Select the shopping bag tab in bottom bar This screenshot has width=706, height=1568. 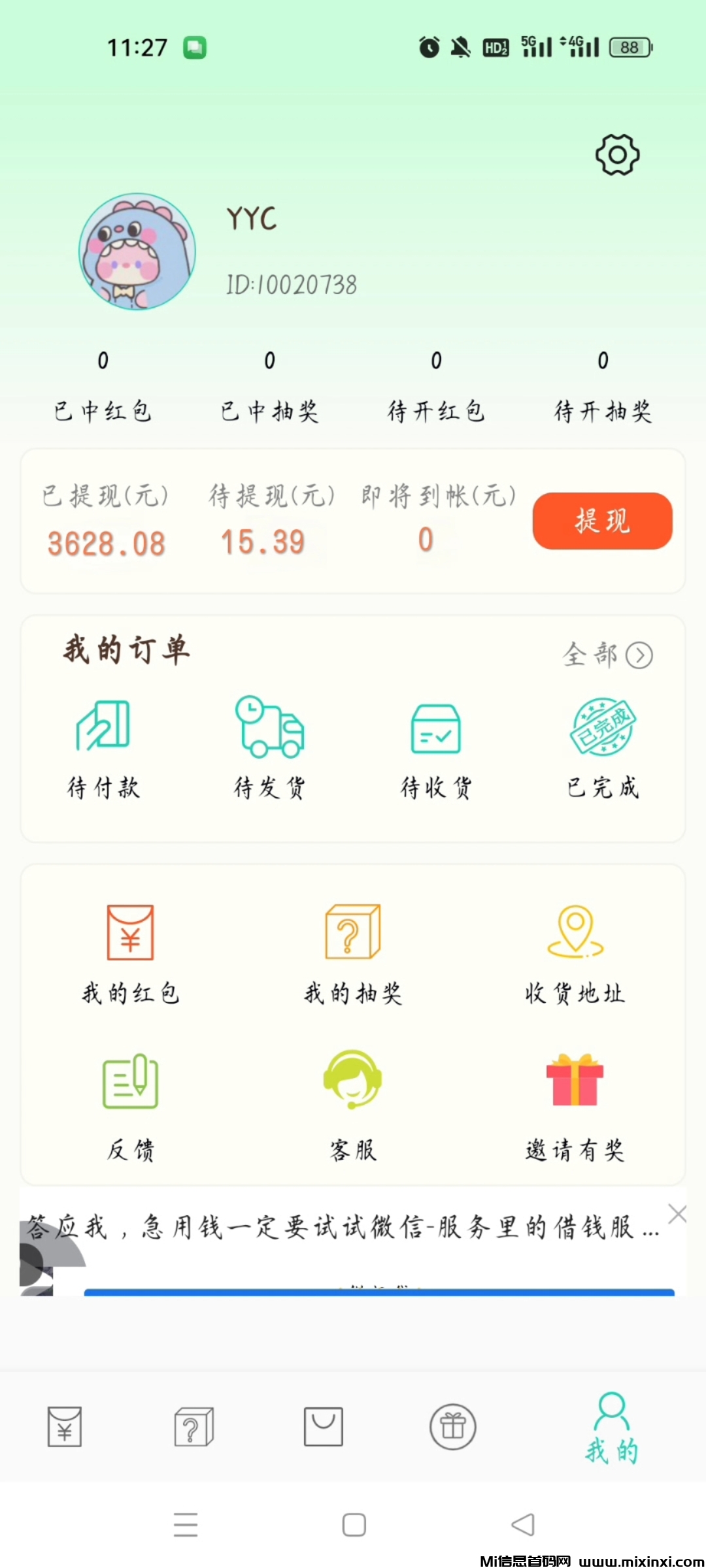[323, 1427]
